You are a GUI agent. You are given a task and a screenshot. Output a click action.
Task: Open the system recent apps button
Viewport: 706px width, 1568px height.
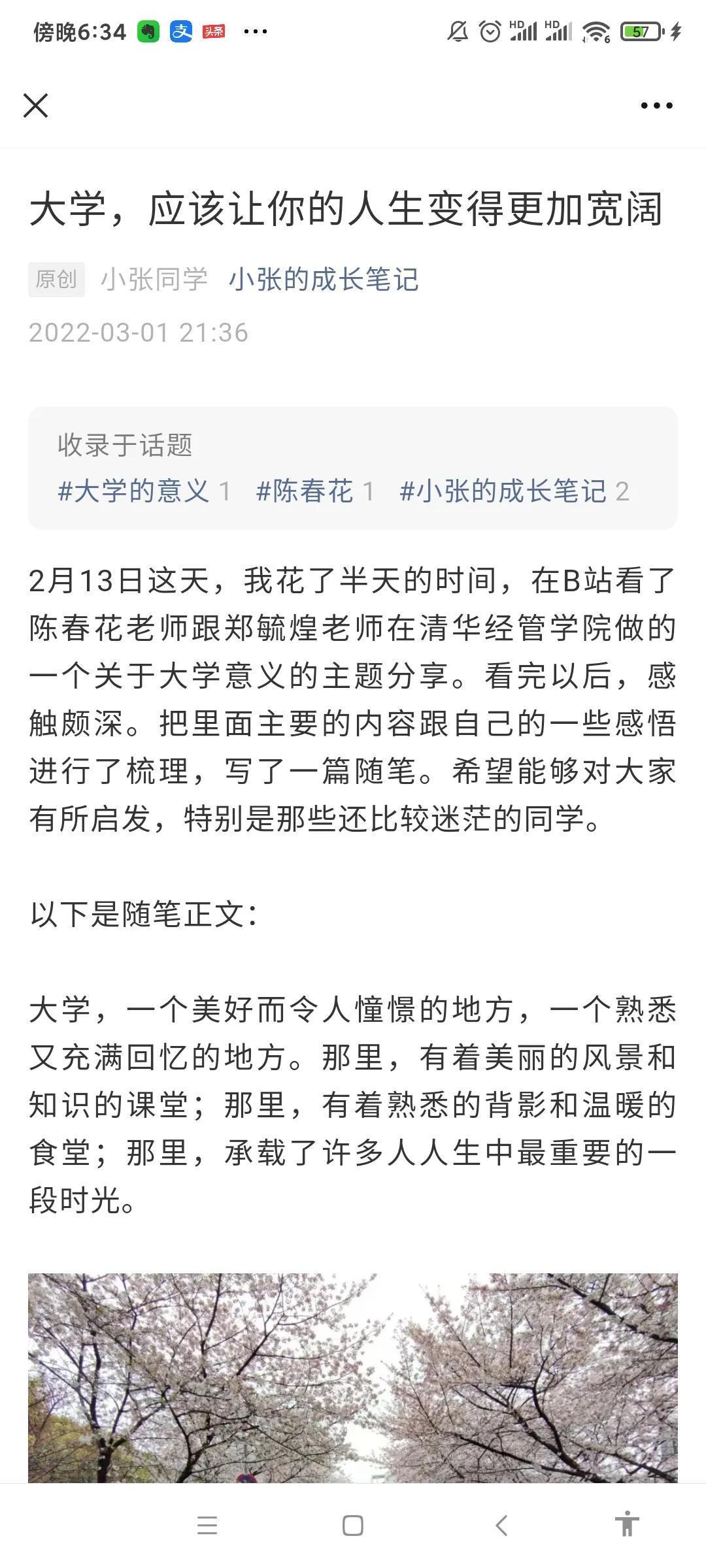(x=207, y=1526)
